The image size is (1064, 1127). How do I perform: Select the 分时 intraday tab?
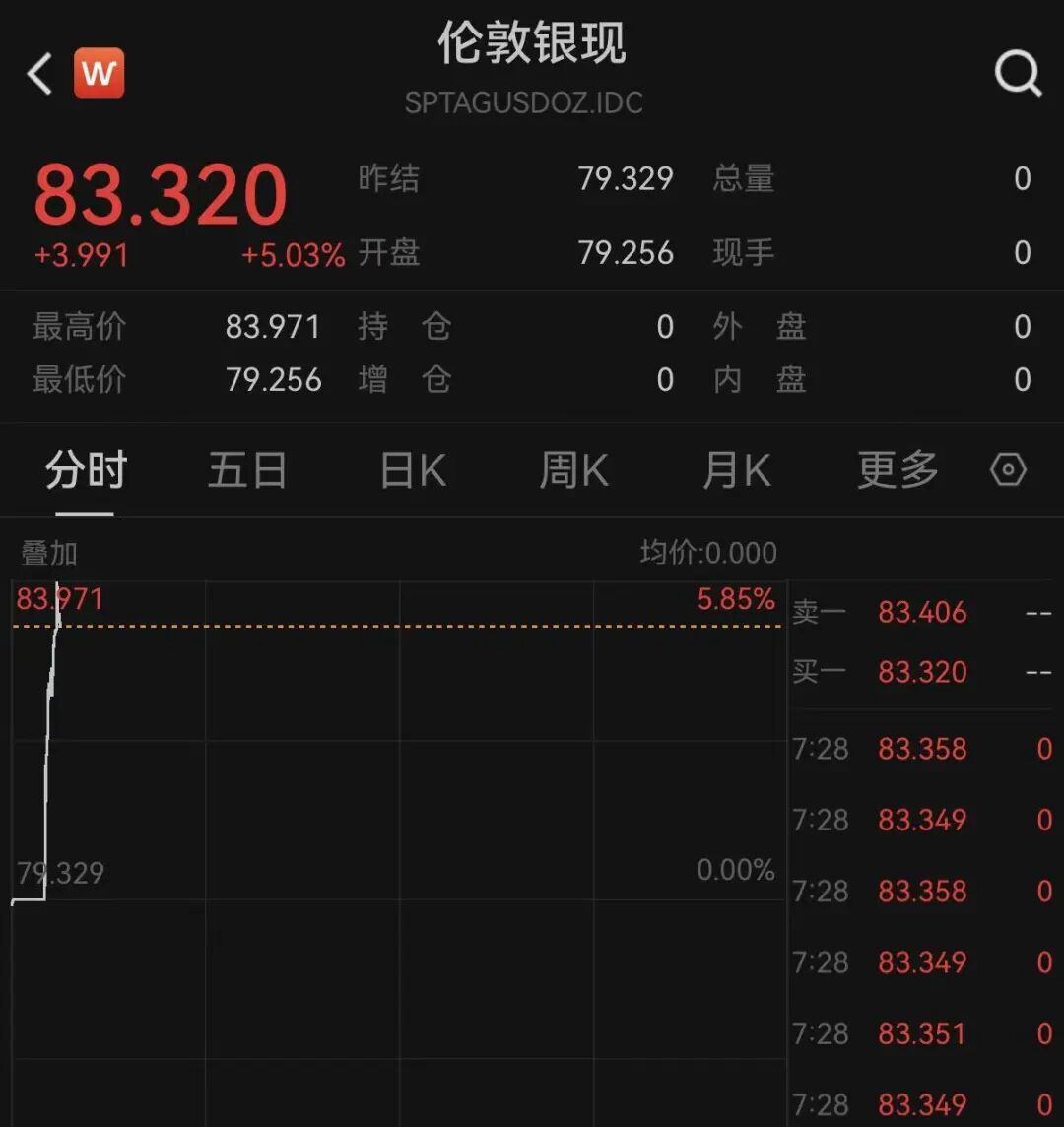(87, 470)
